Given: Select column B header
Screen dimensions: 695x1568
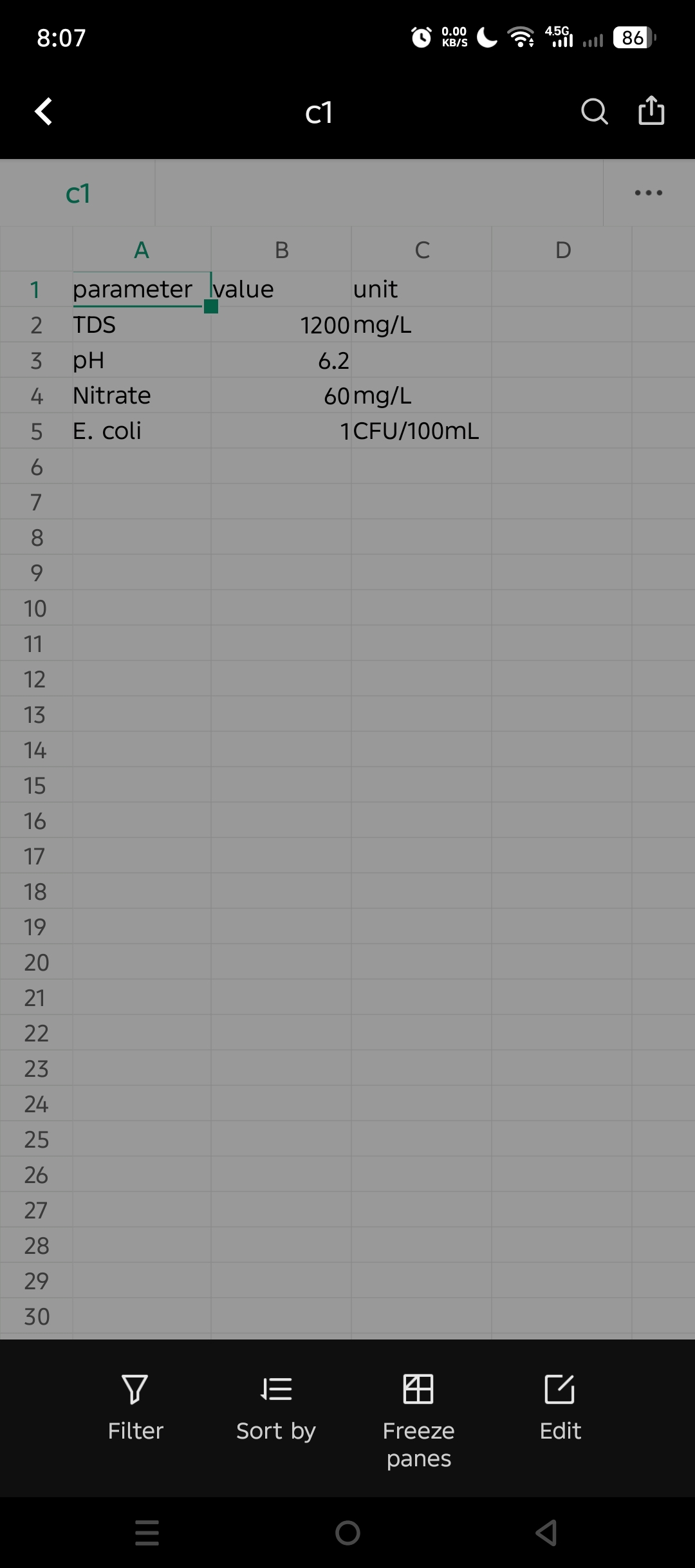Looking at the screenshot, I should 281,250.
